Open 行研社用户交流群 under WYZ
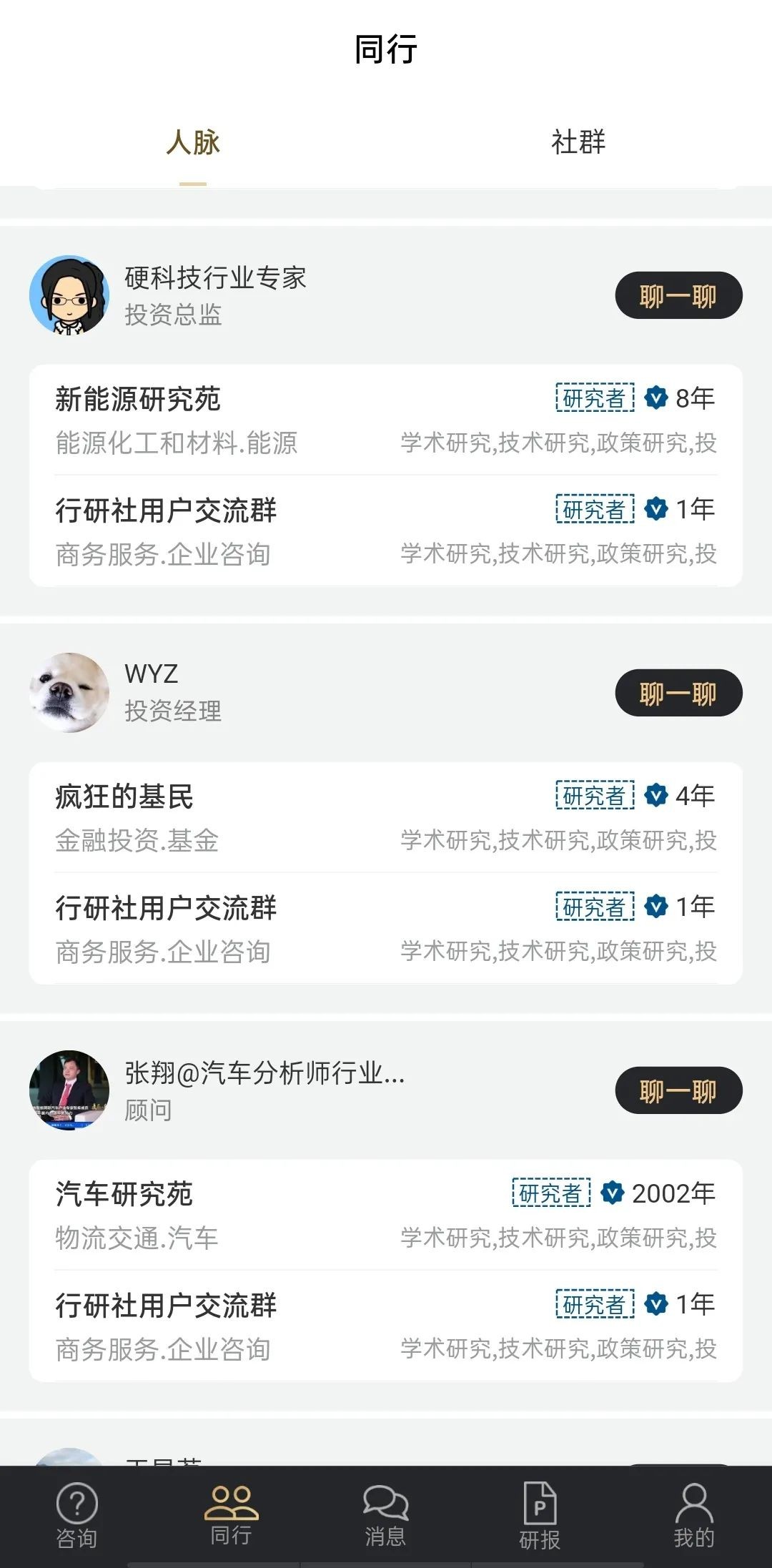 [386, 929]
